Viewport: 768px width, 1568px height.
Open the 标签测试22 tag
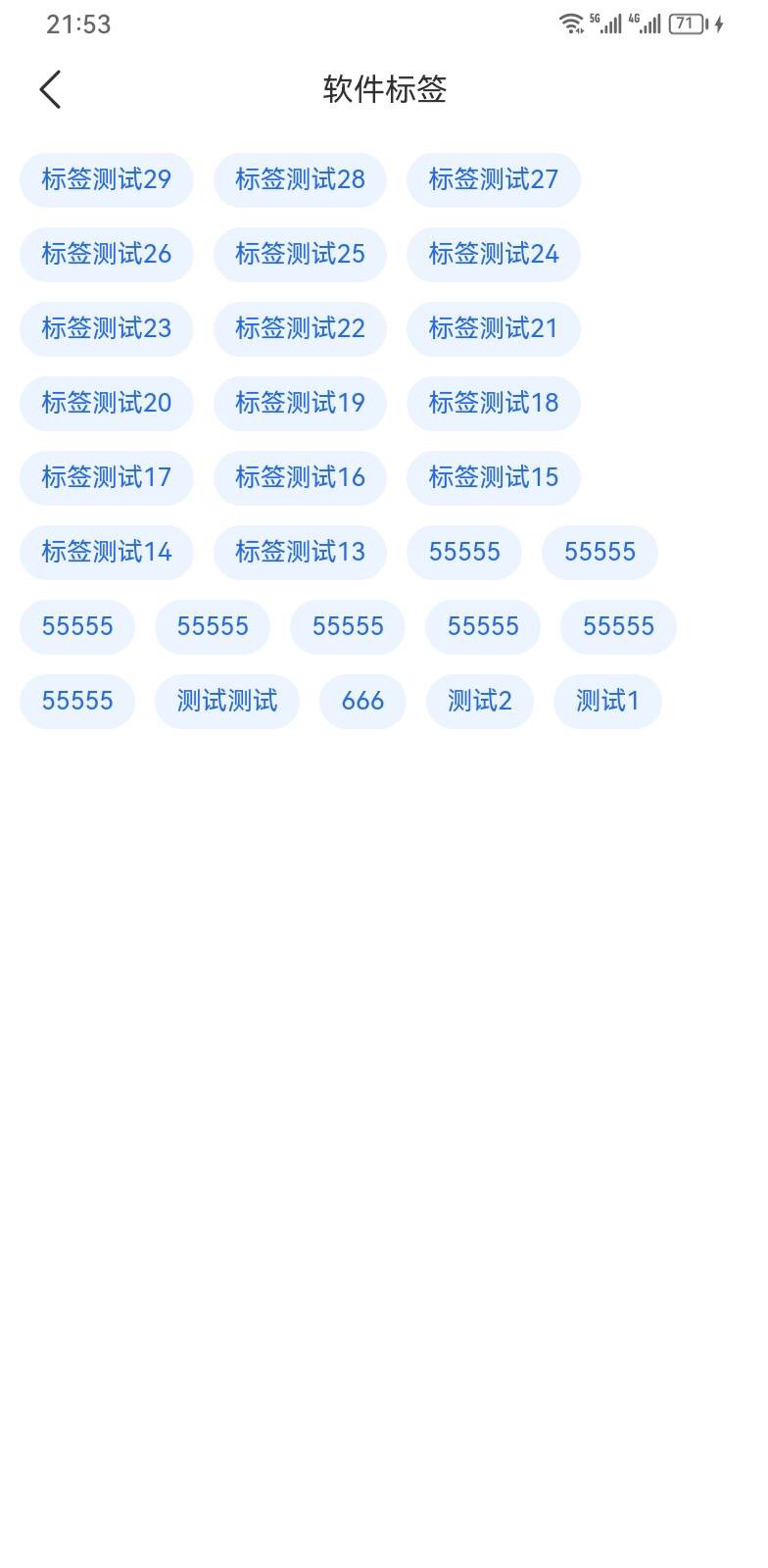pos(300,328)
